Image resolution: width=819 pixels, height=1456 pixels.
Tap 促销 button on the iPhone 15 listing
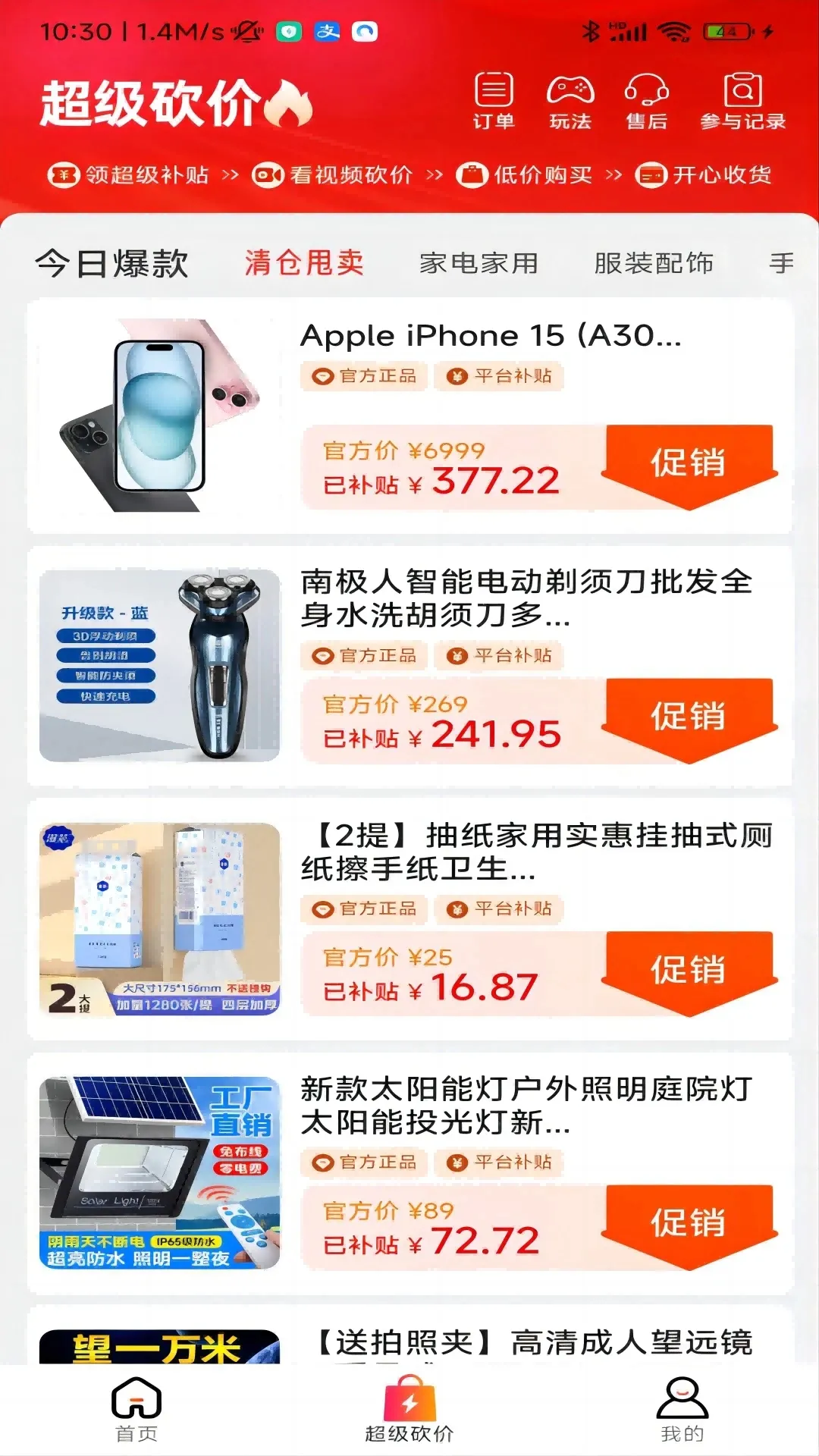690,463
